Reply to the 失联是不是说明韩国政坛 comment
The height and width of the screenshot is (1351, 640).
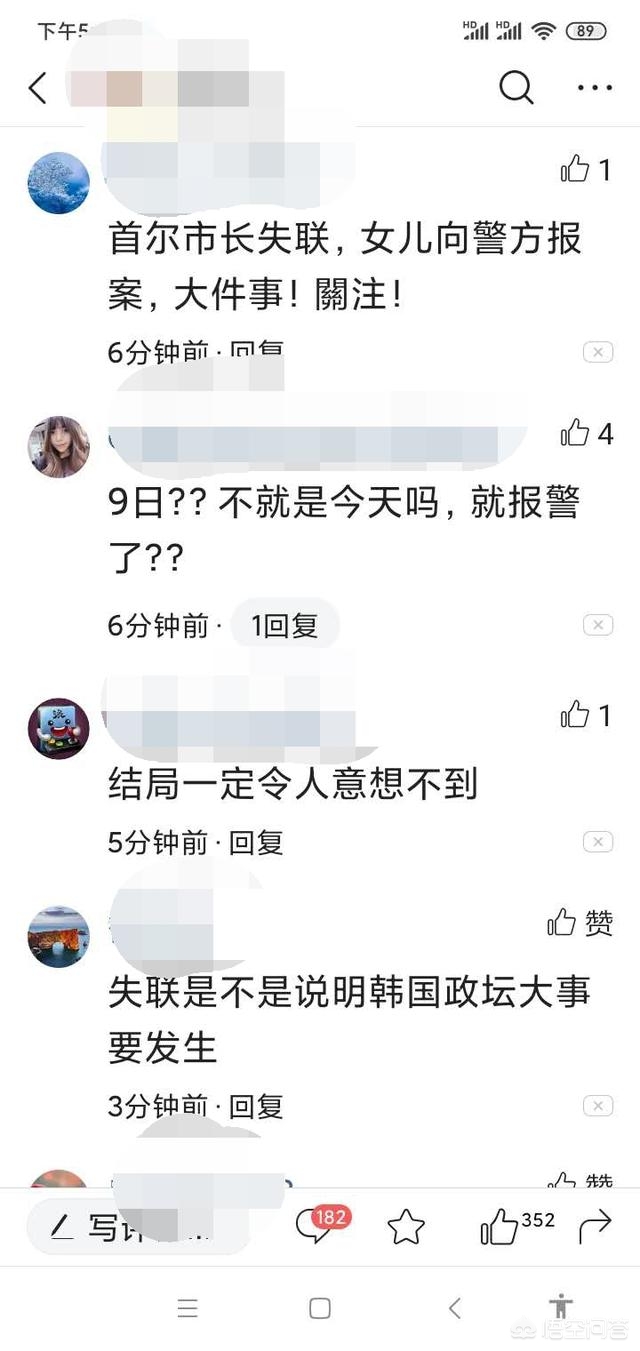256,1106
